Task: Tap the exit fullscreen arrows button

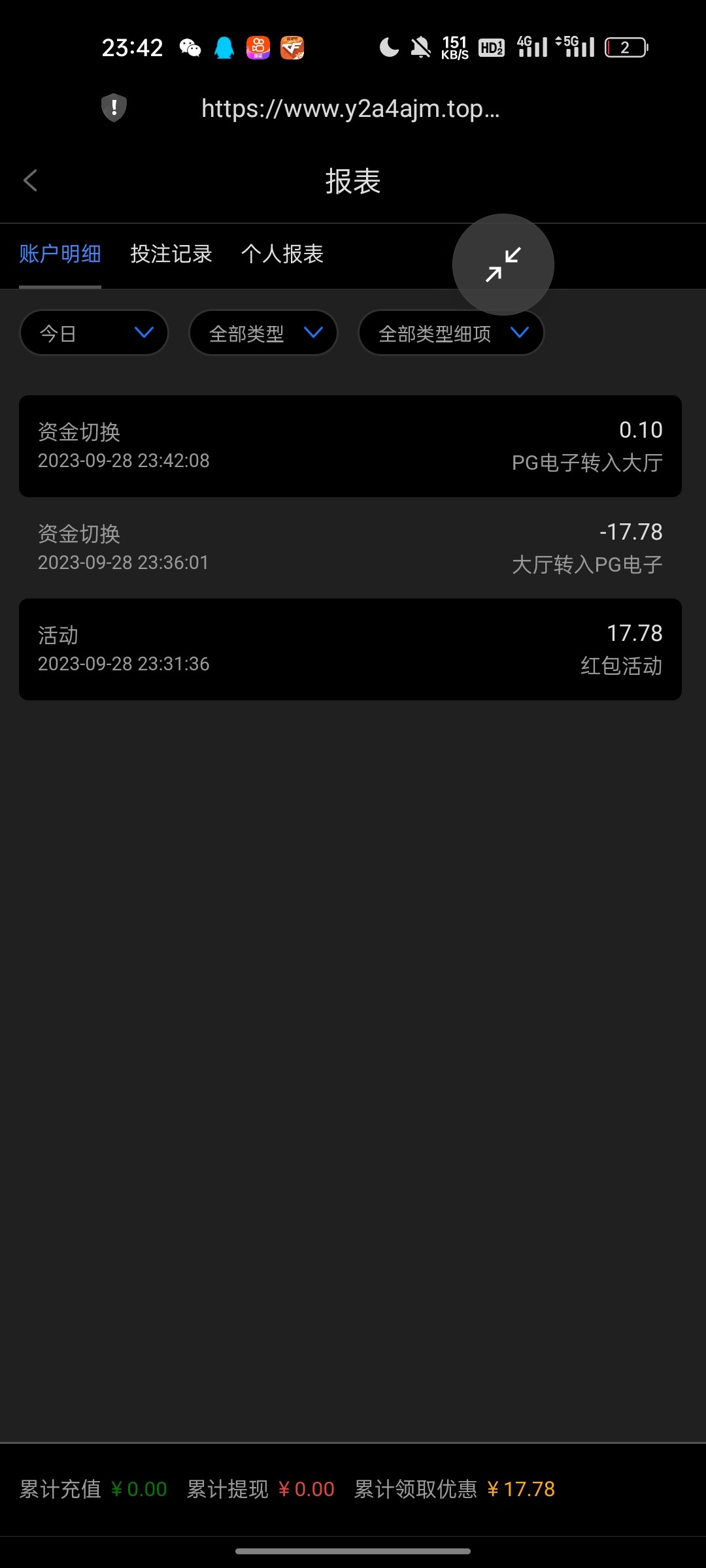Action: pyautogui.click(x=503, y=265)
